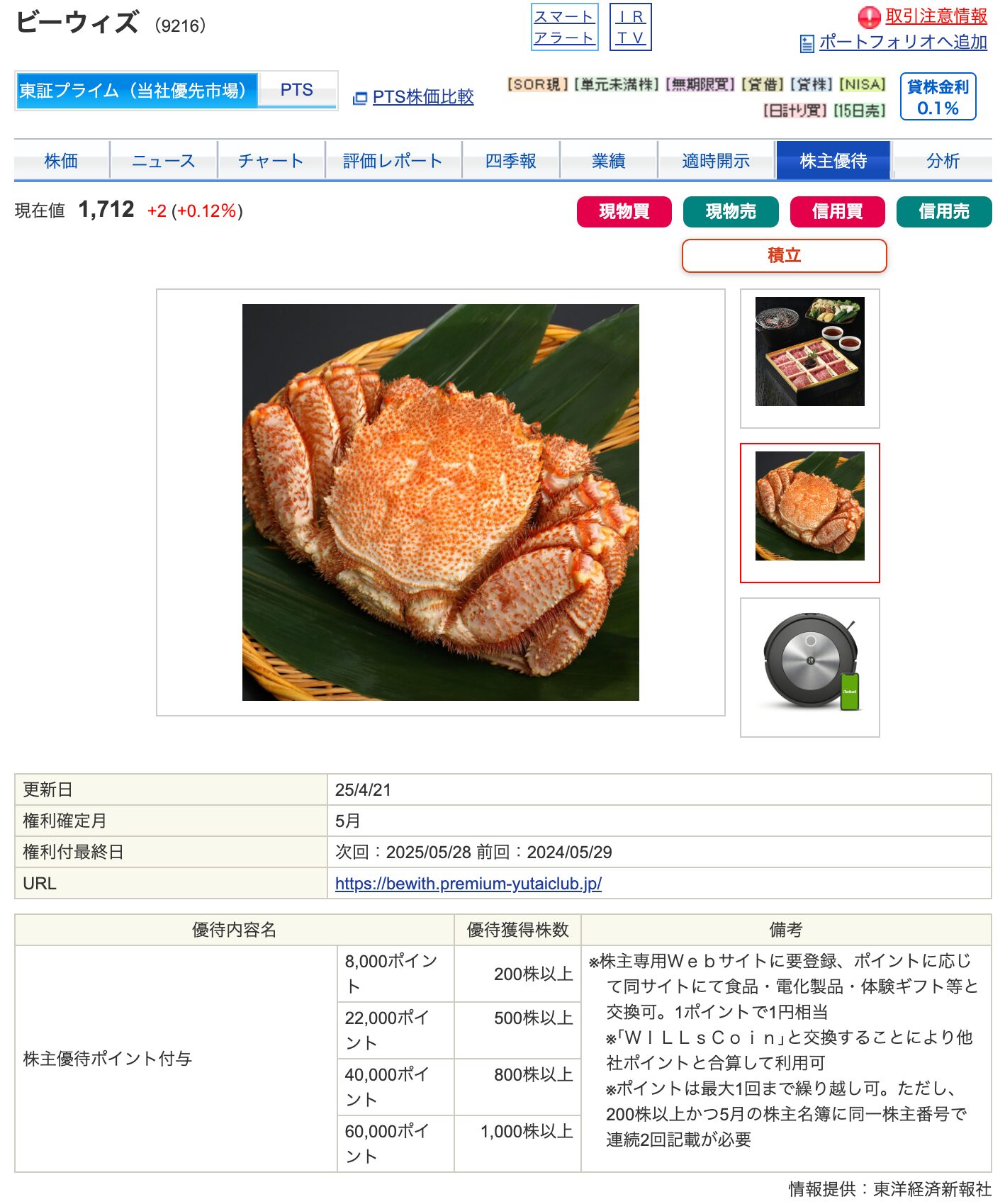Switch to the 業績 tab

[x=608, y=161]
